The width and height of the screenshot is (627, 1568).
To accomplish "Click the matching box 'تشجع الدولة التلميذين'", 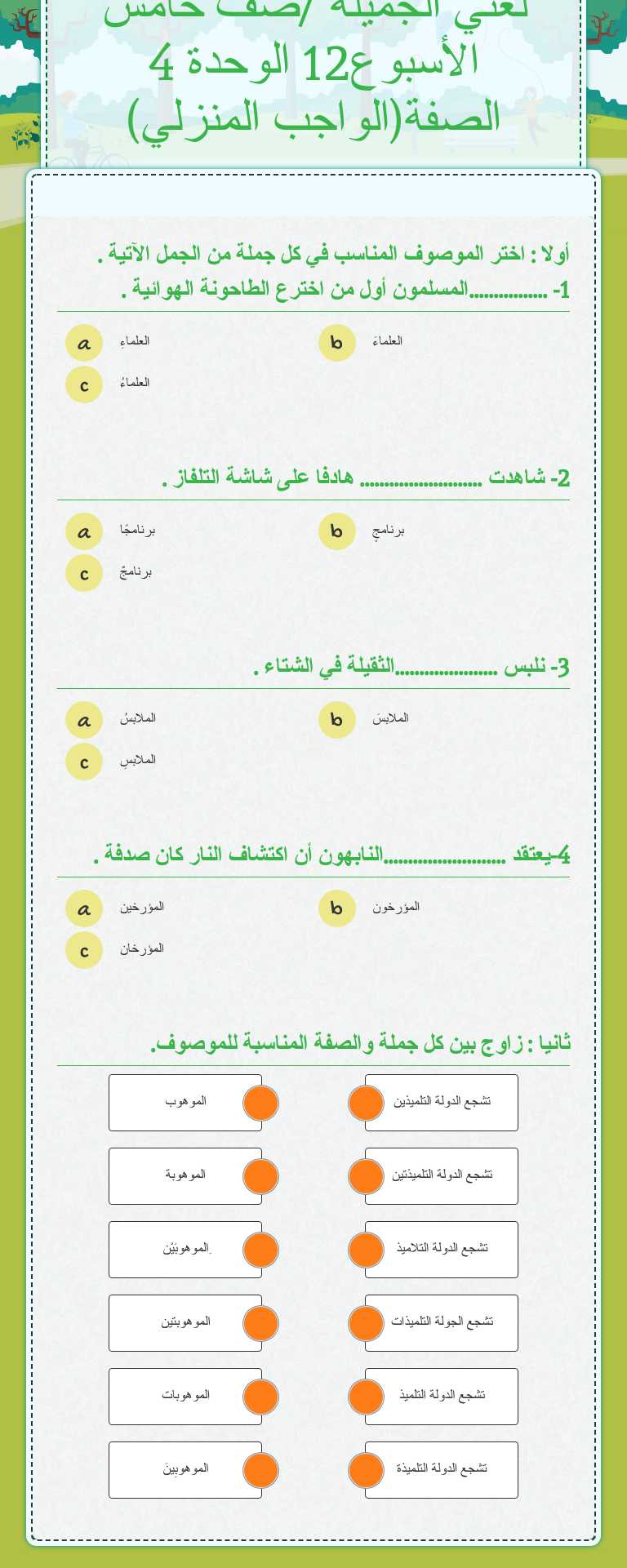I will 441,1102.
